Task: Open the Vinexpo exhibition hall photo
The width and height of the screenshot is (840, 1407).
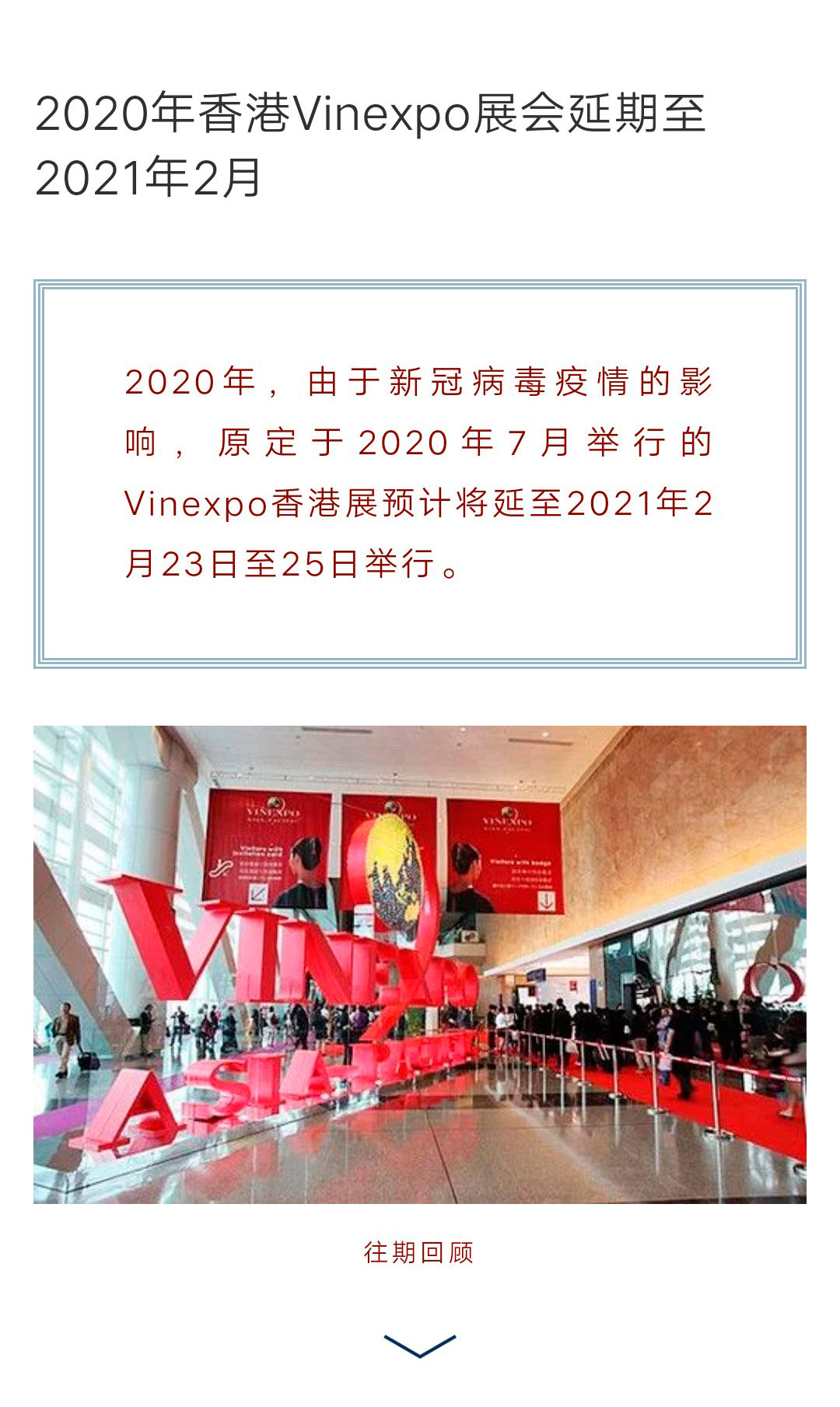Action: point(419,964)
